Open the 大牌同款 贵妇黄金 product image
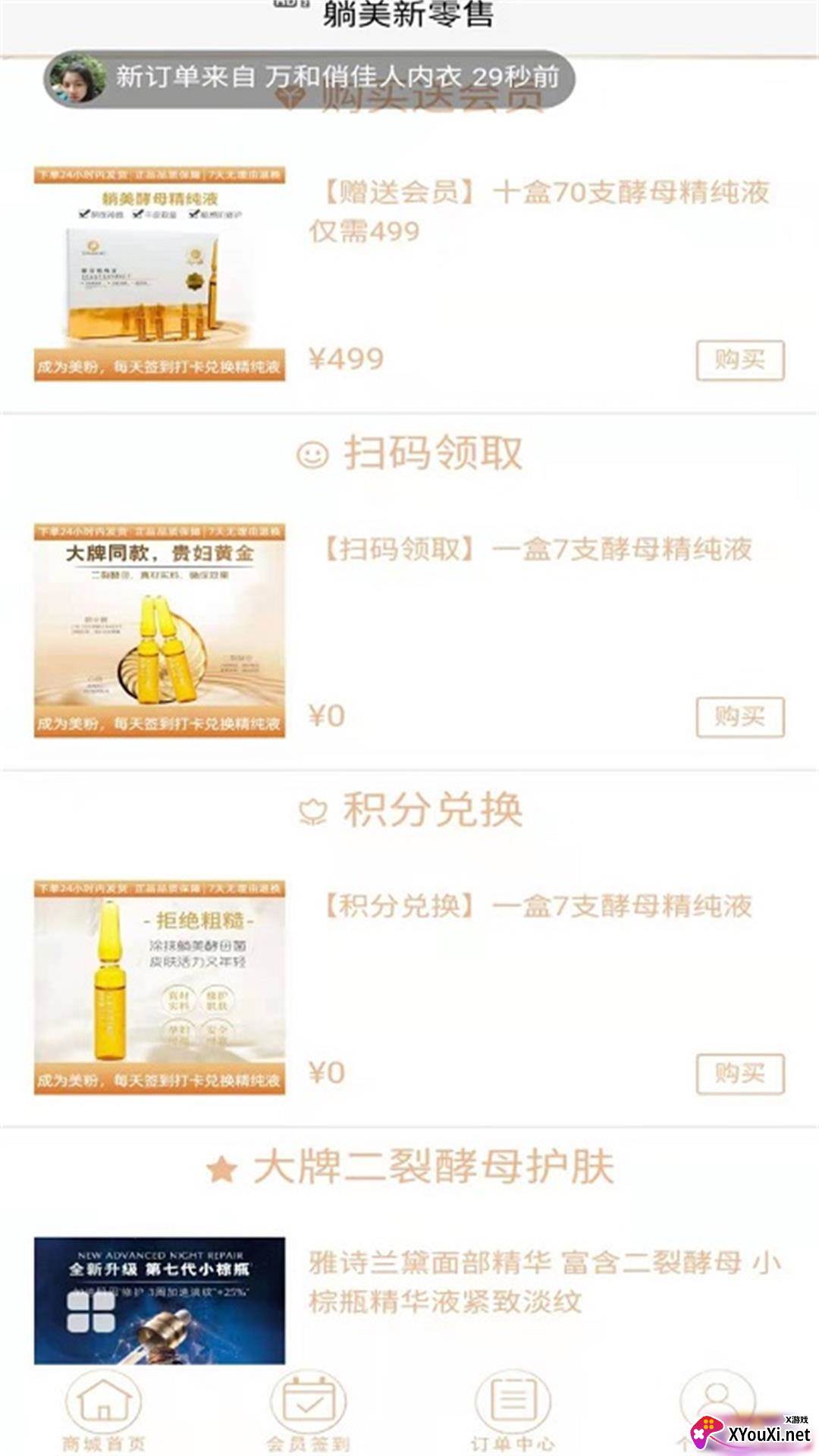This screenshot has width=819, height=1456. point(159,630)
